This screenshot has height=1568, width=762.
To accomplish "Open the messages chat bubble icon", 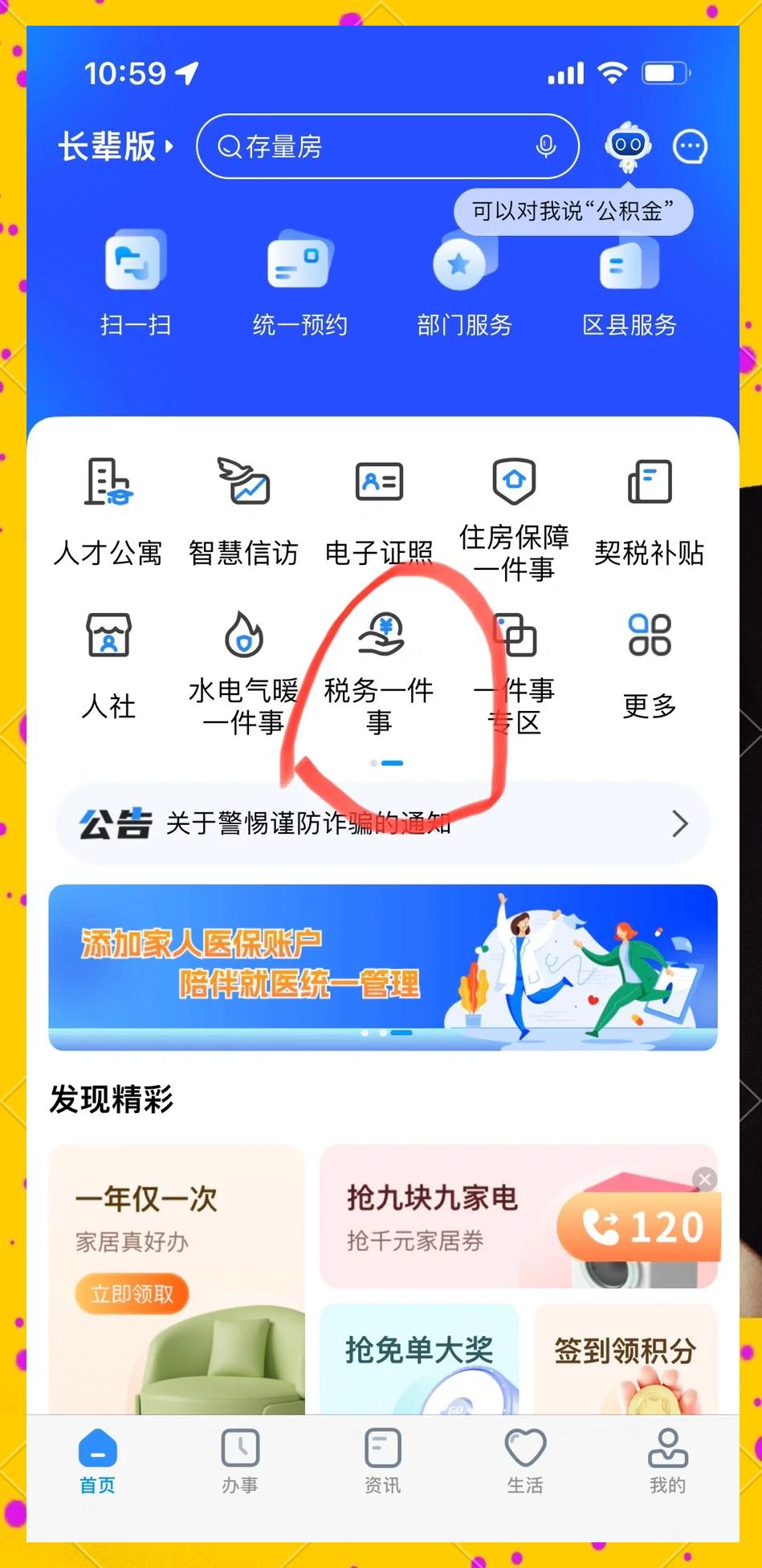I will pyautogui.click(x=690, y=147).
